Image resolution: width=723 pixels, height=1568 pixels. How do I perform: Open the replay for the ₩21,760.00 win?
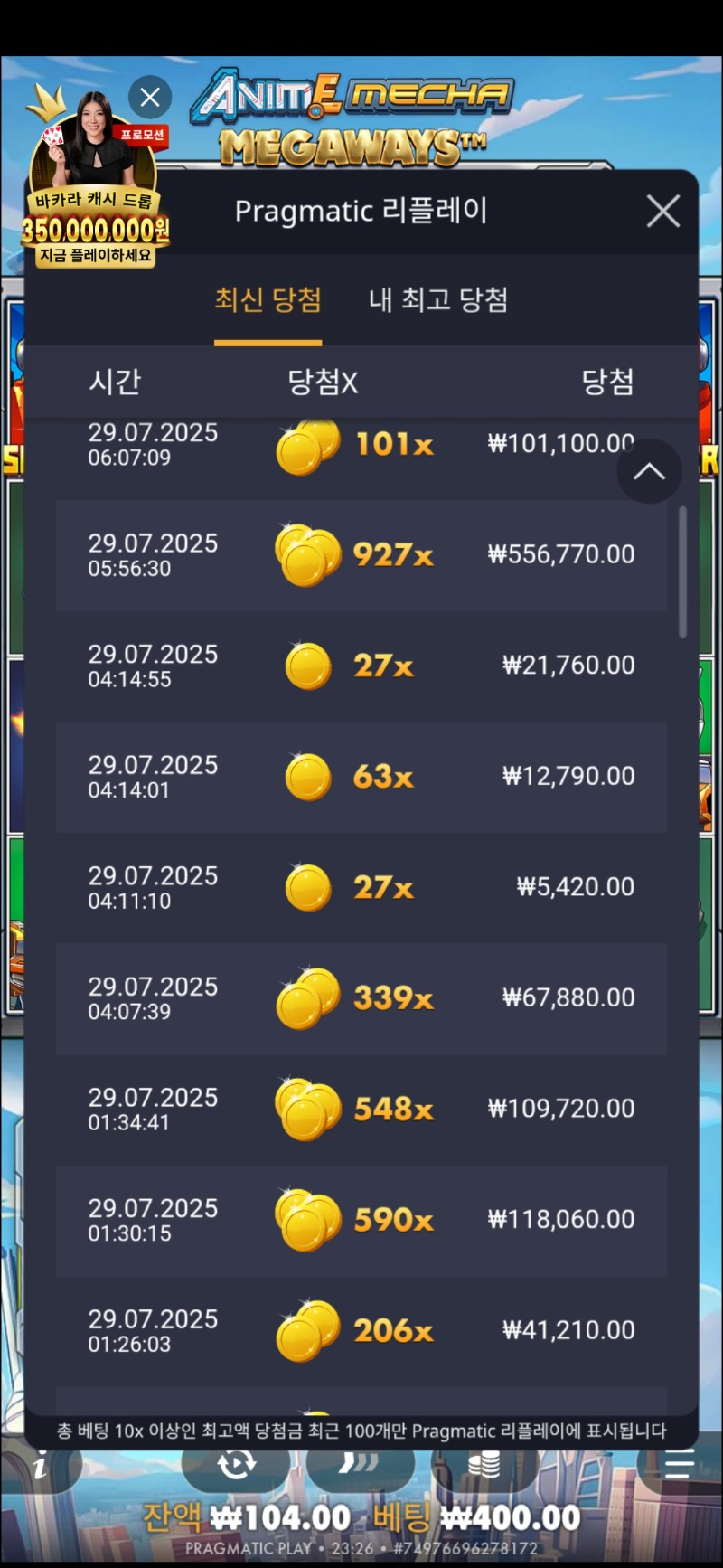pos(361,666)
